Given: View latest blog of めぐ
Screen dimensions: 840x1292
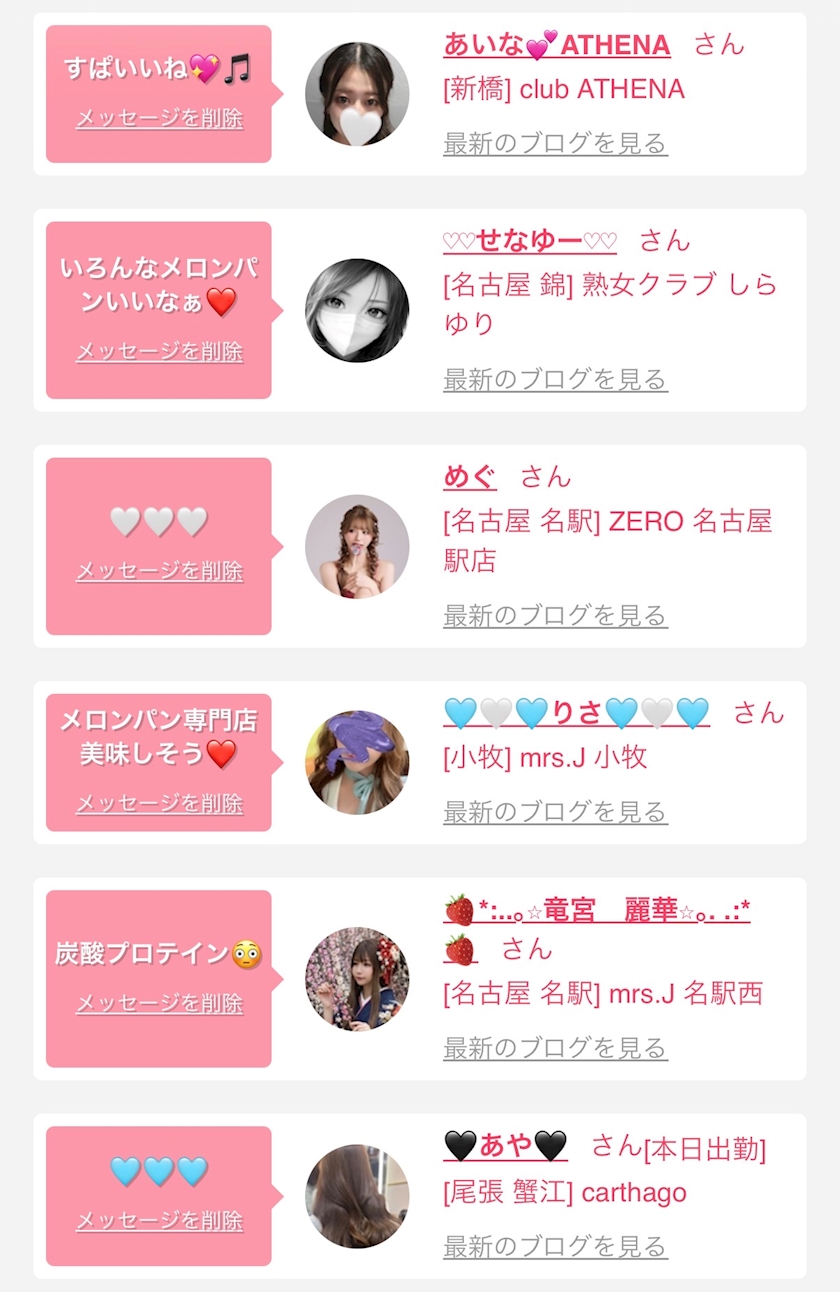Looking at the screenshot, I should click(555, 615).
